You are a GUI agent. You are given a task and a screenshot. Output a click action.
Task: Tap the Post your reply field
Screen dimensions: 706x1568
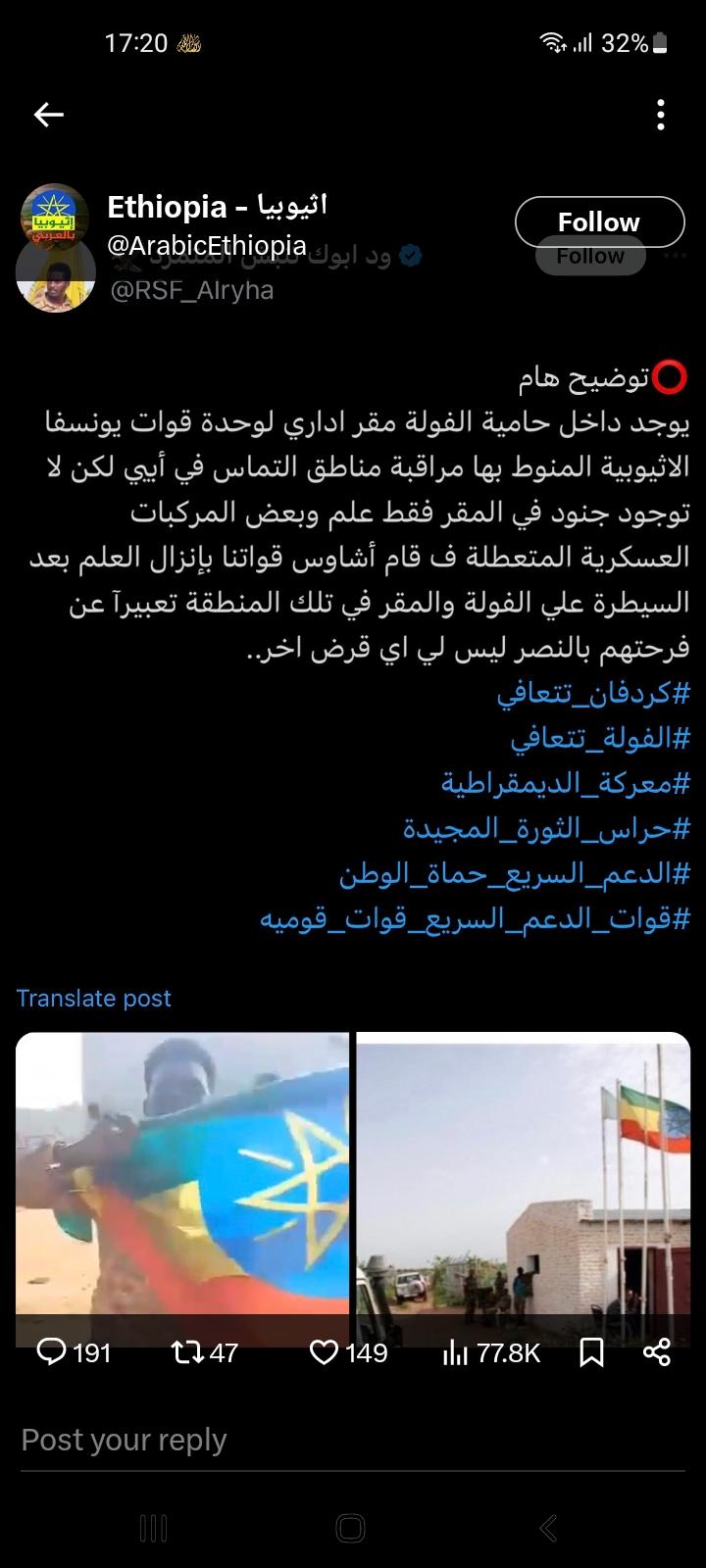point(353,1440)
